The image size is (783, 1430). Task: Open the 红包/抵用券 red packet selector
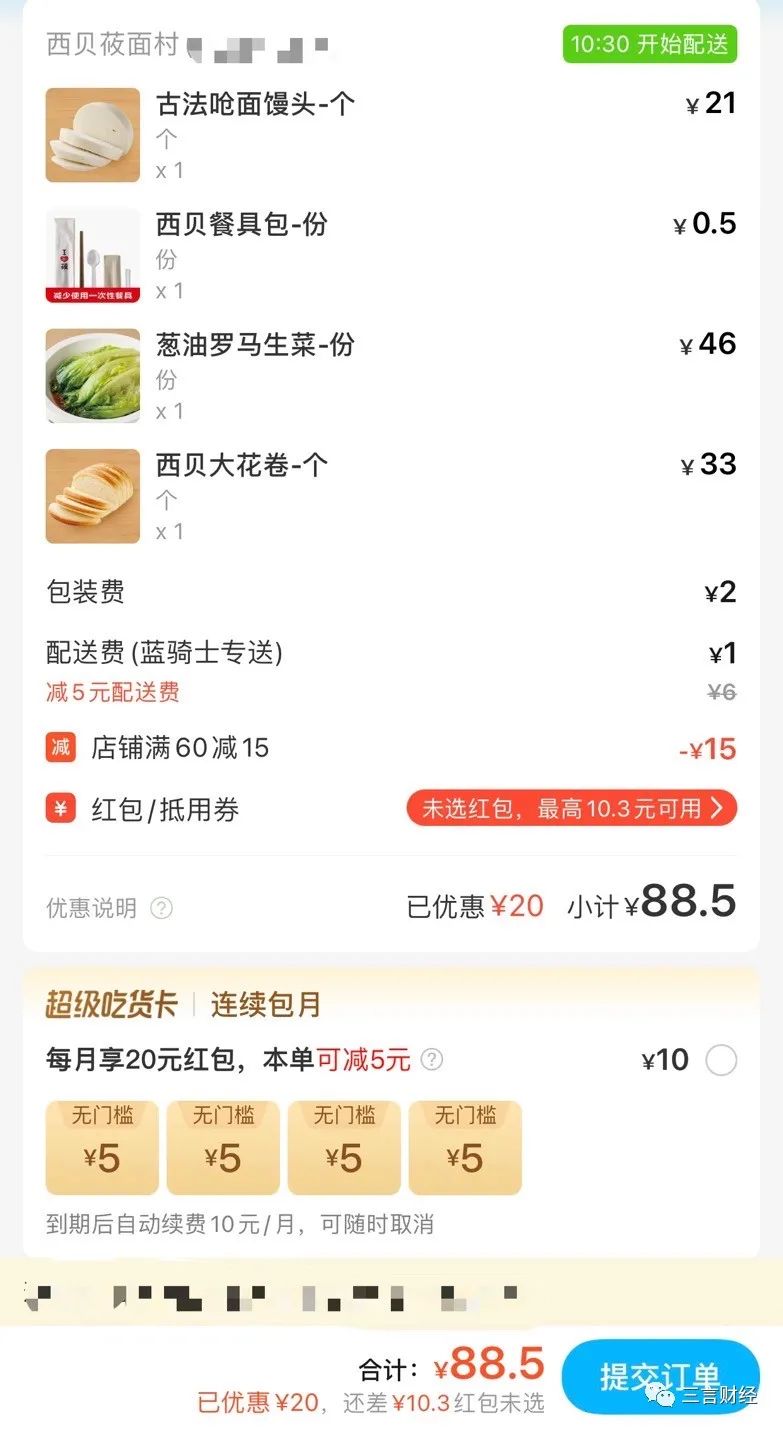(571, 809)
